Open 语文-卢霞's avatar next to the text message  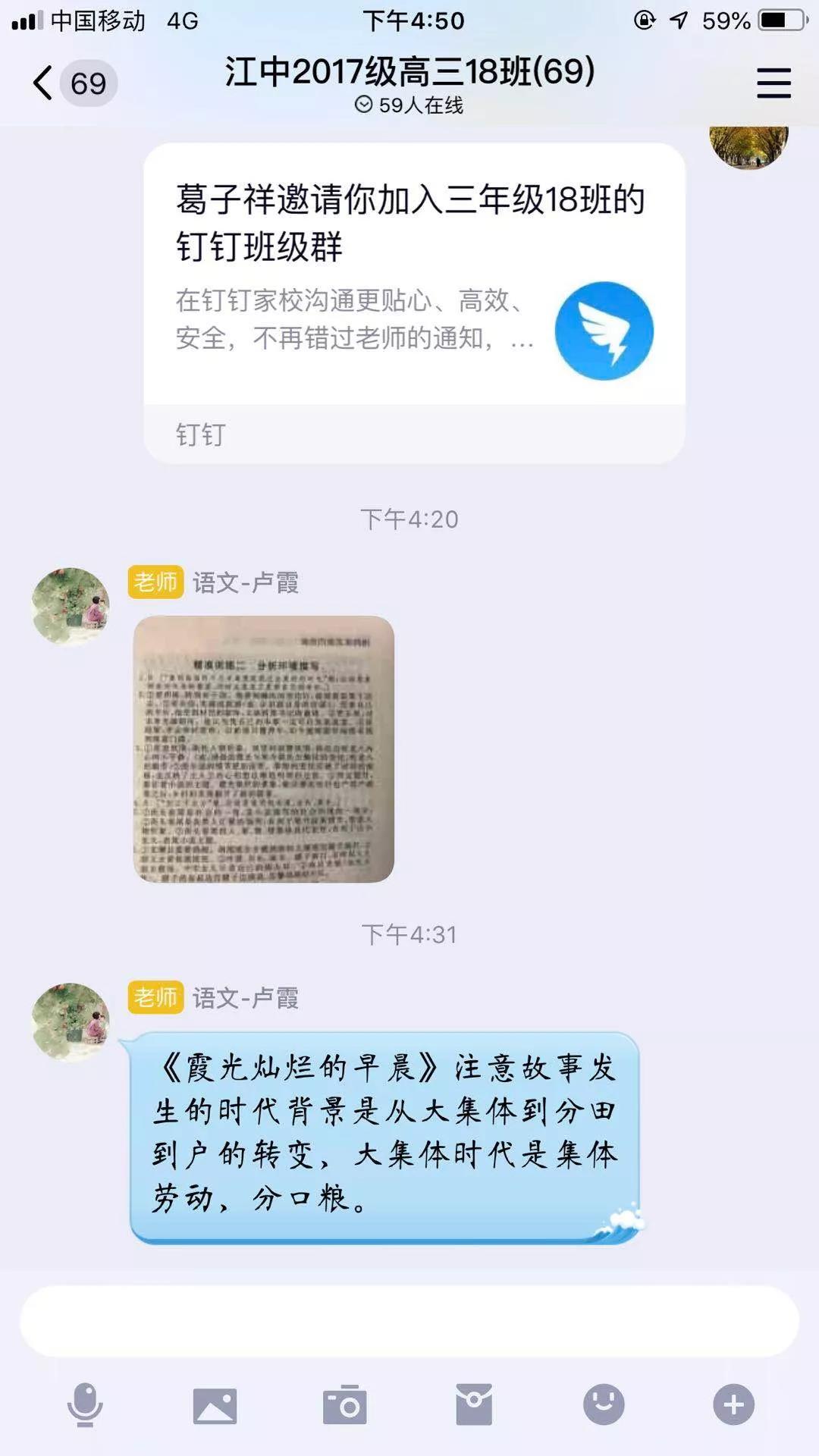pos(71,1021)
